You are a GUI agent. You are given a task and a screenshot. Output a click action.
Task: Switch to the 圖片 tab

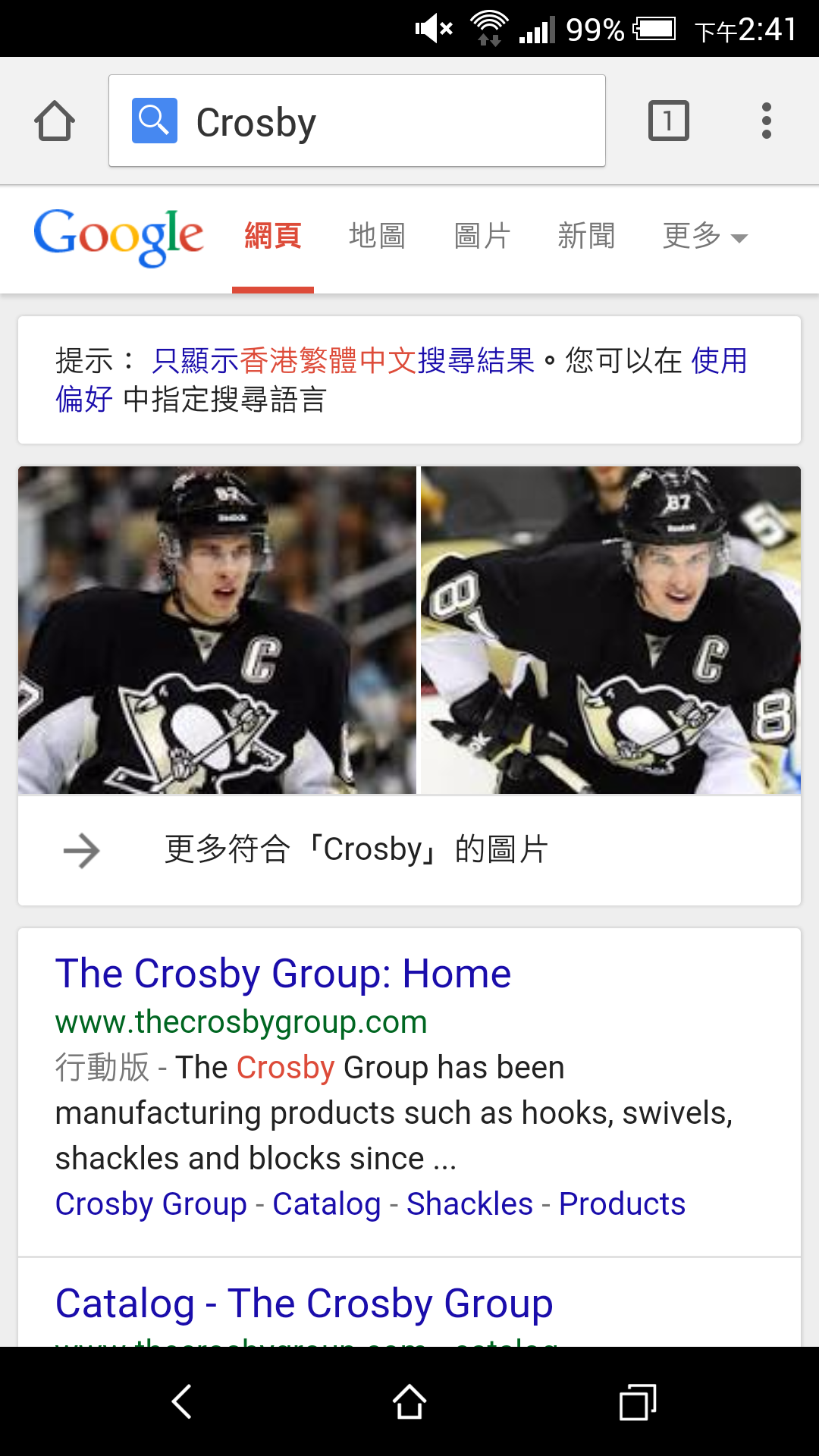click(482, 237)
